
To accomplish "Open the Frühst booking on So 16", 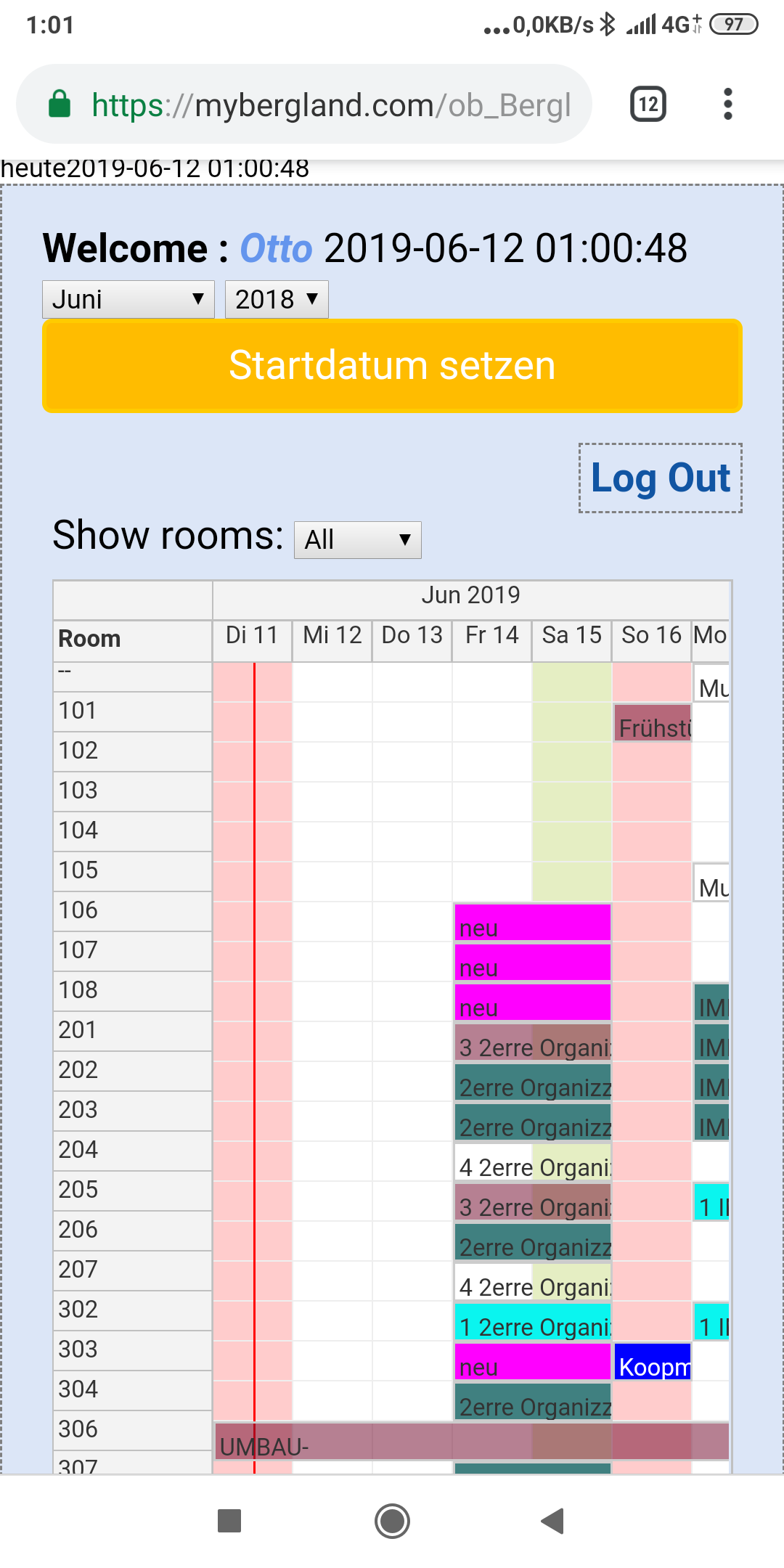I will coord(653,722).
